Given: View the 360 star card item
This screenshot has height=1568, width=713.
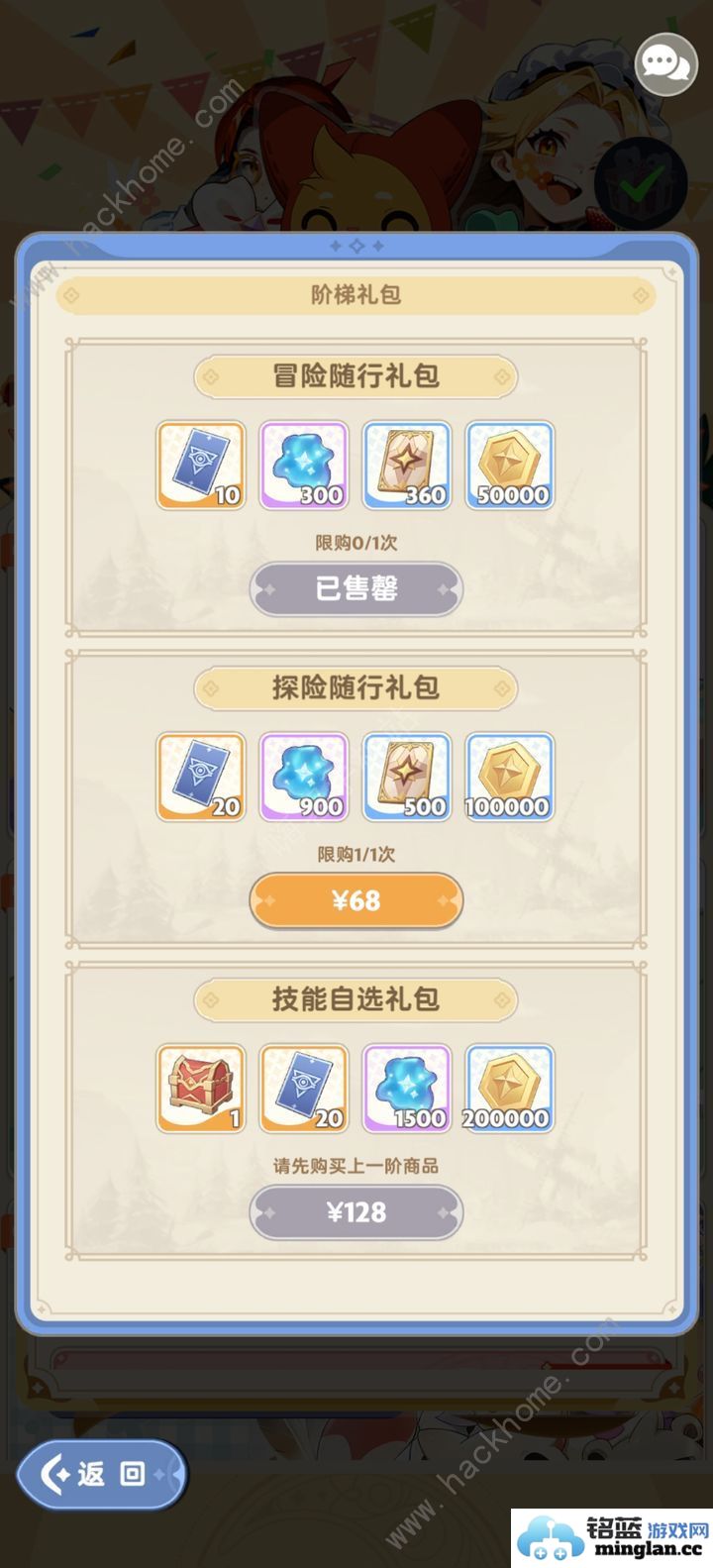Looking at the screenshot, I should pos(407,466).
